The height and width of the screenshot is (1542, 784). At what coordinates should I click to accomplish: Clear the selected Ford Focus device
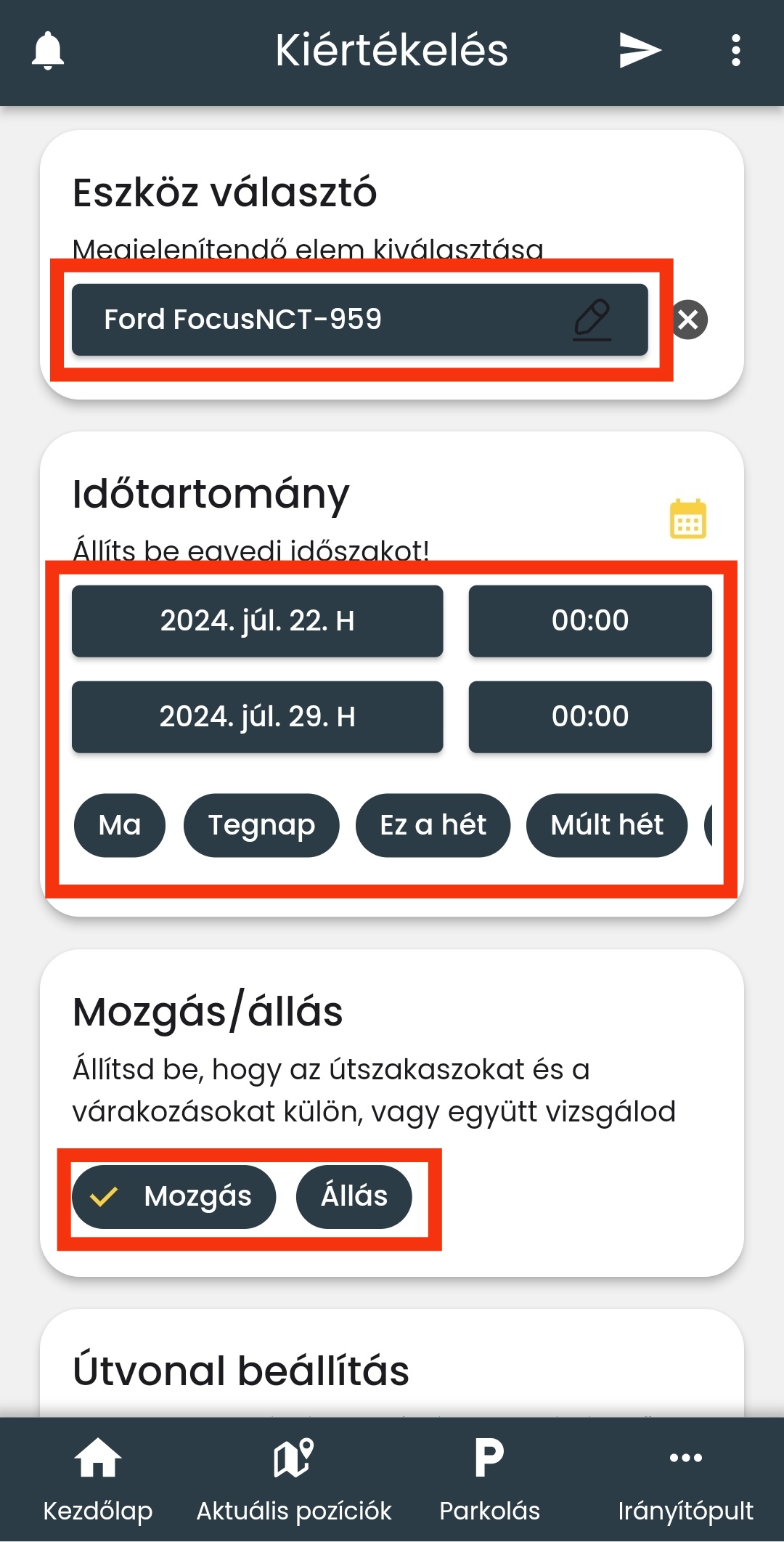689,320
